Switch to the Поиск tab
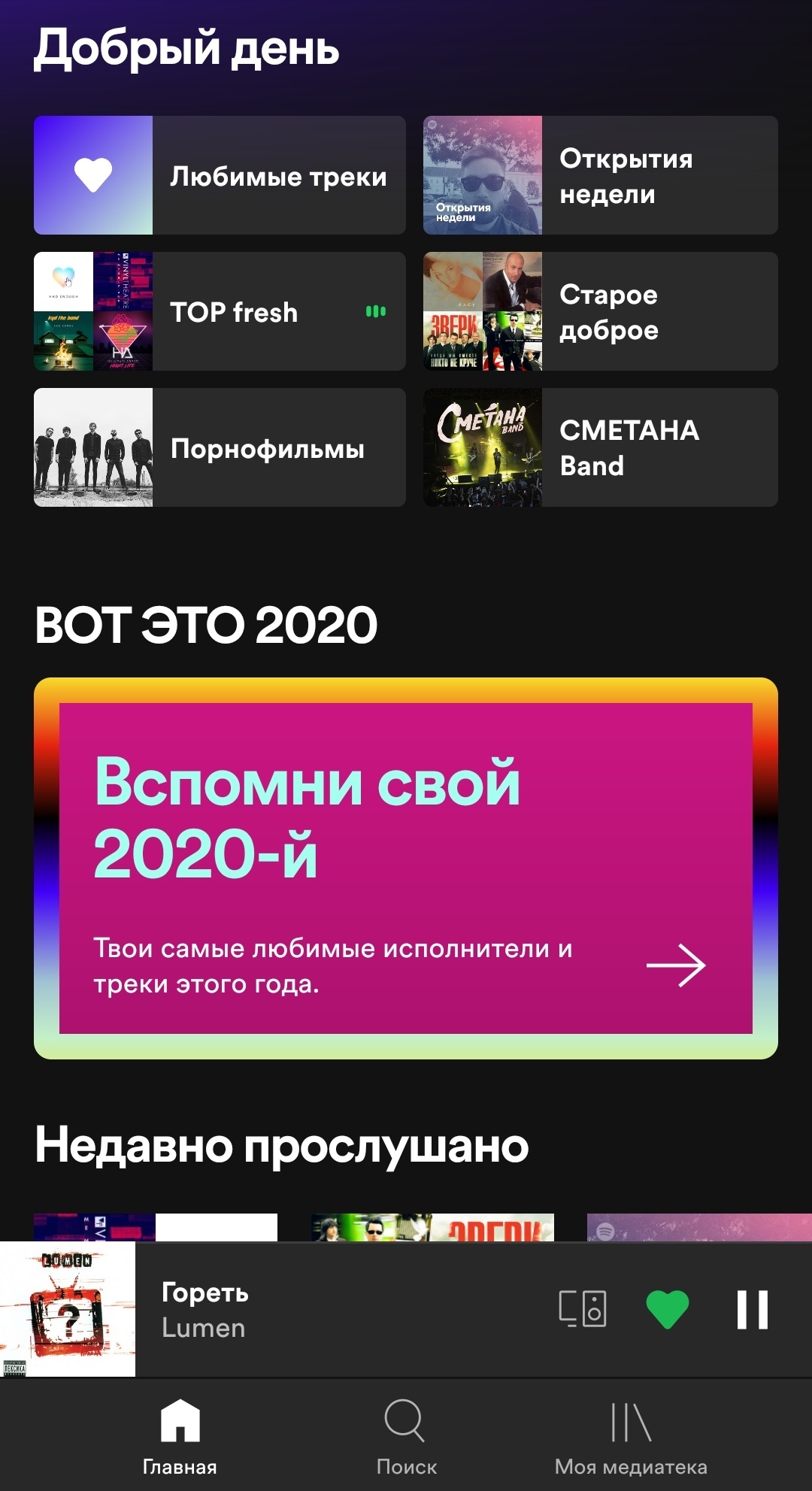The width and height of the screenshot is (812, 1491). 406,1436
